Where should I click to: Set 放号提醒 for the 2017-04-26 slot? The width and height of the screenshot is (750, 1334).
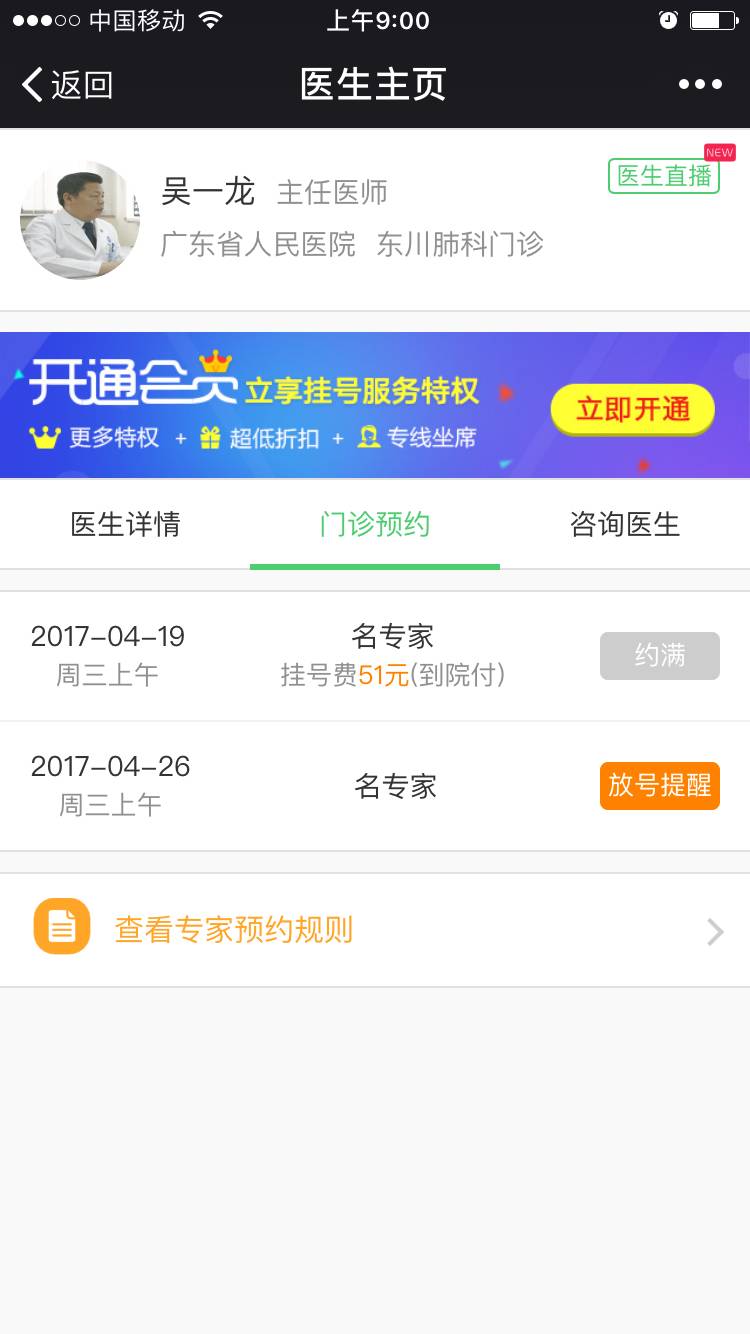coord(660,786)
